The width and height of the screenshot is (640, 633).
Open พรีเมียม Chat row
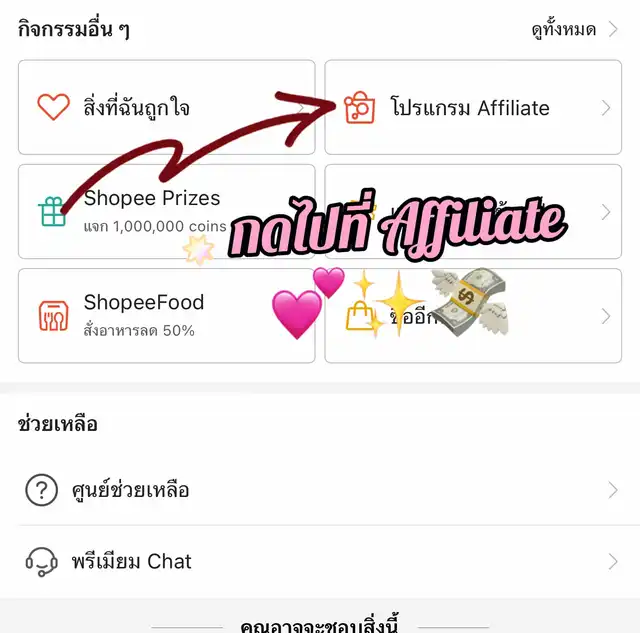pos(320,561)
